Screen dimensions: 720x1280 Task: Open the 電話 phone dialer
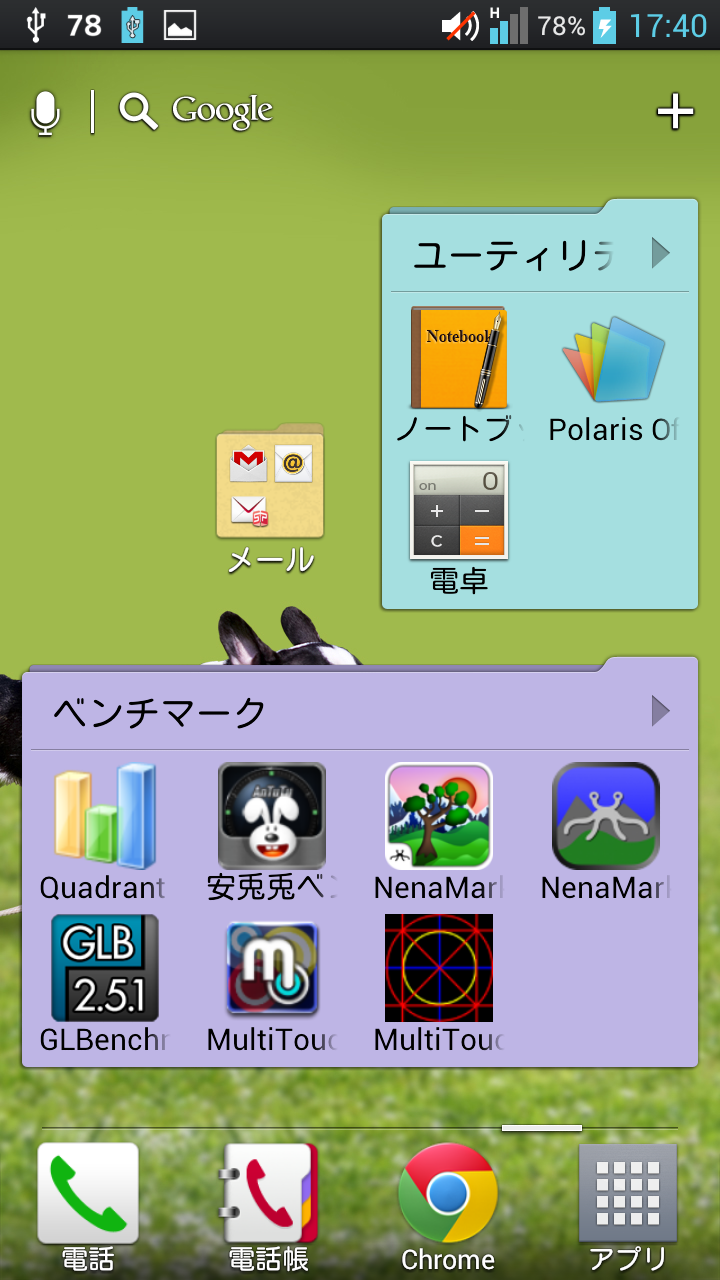88,1207
